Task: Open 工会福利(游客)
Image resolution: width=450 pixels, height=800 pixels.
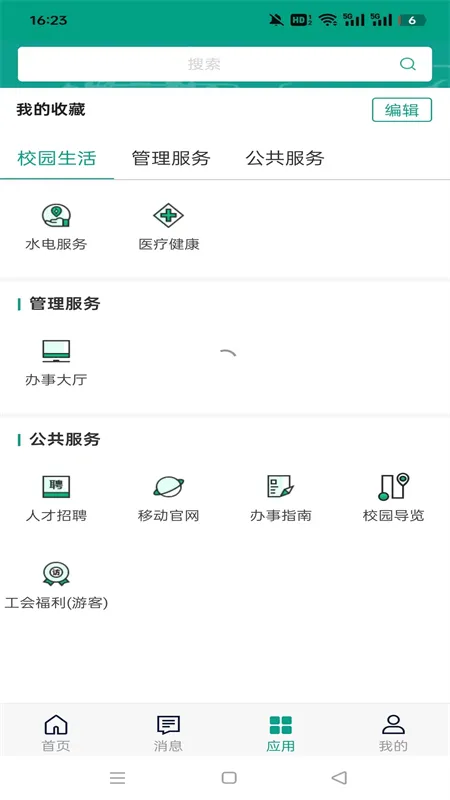Action: click(56, 586)
